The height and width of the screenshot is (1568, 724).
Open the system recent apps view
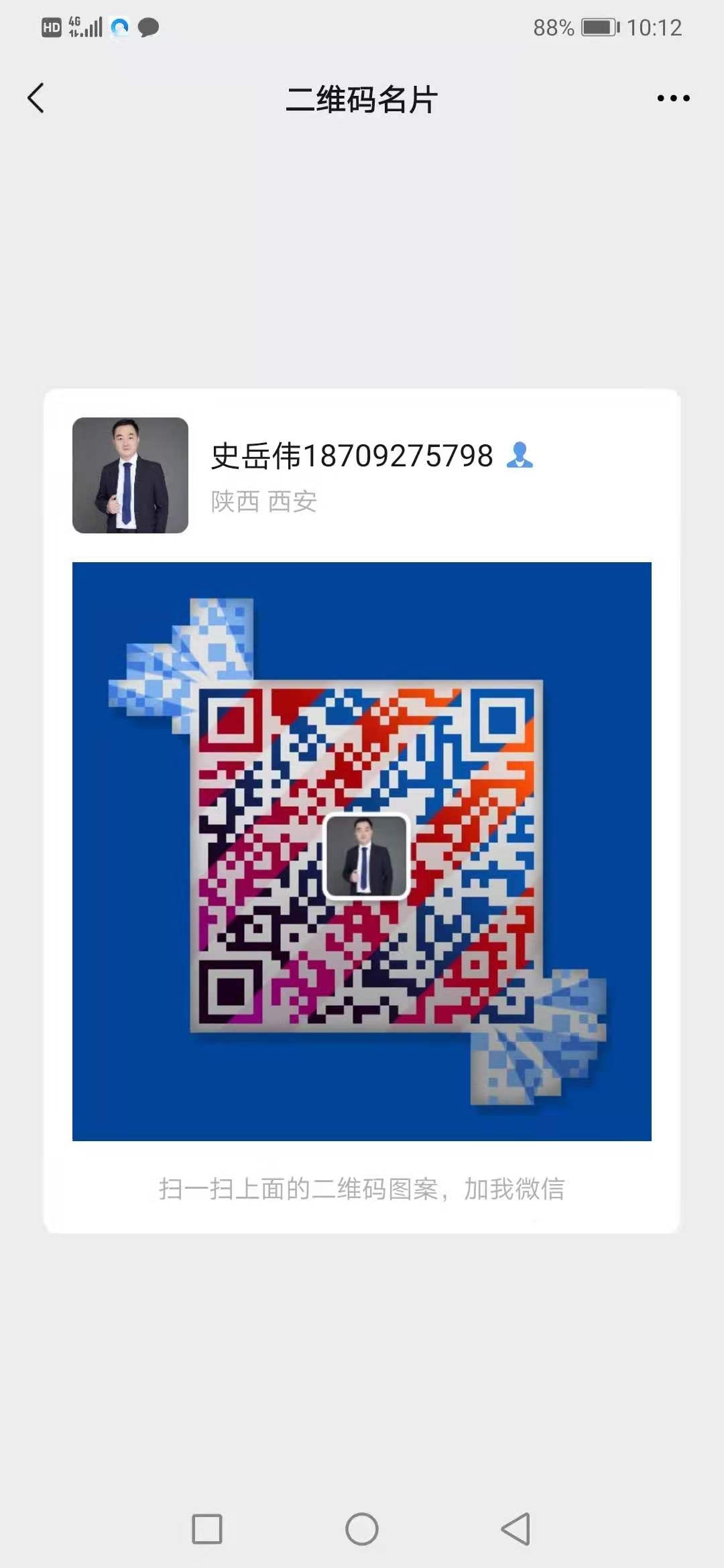pos(207,1528)
